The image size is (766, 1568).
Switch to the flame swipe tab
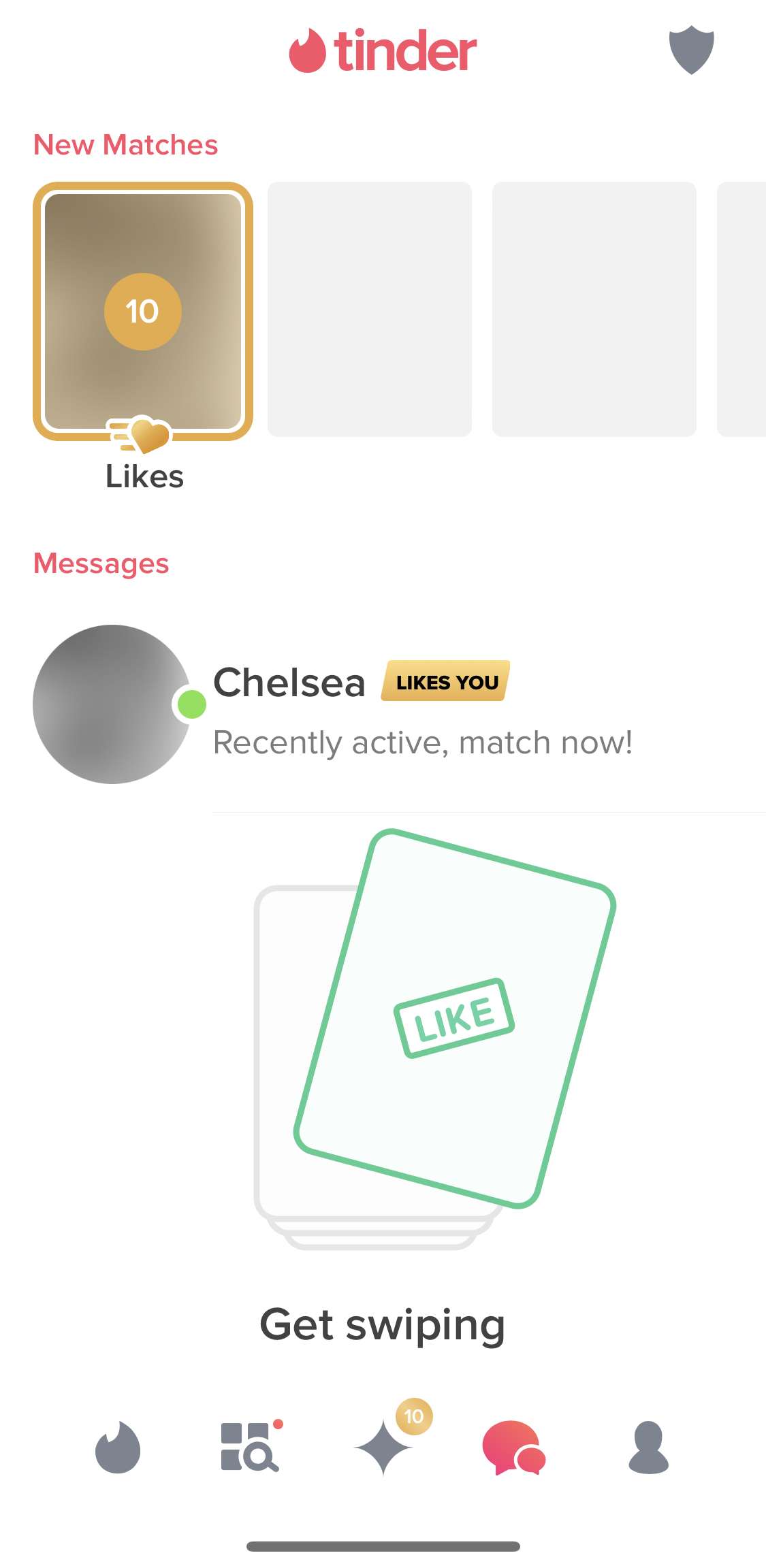click(x=118, y=1447)
